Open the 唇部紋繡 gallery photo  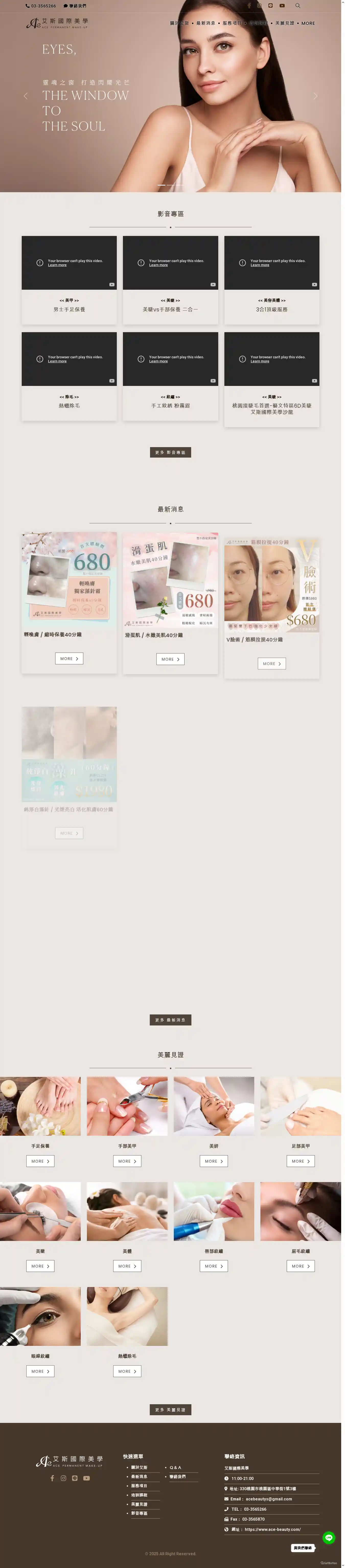(214, 1211)
